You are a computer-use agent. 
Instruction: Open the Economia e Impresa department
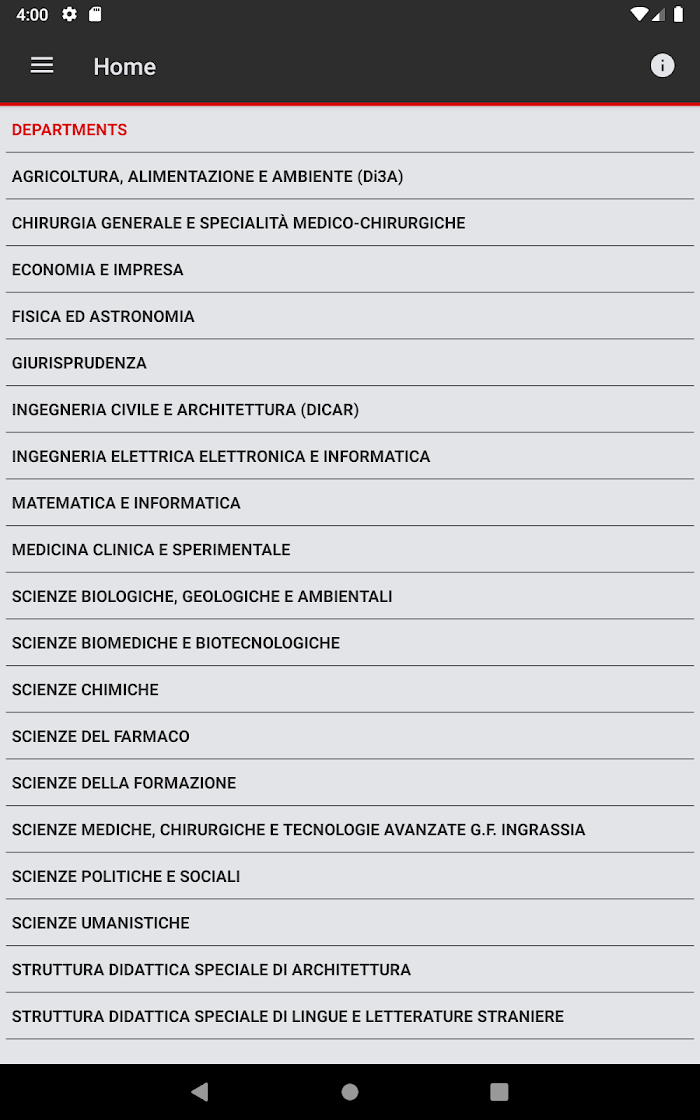pyautogui.click(x=350, y=269)
